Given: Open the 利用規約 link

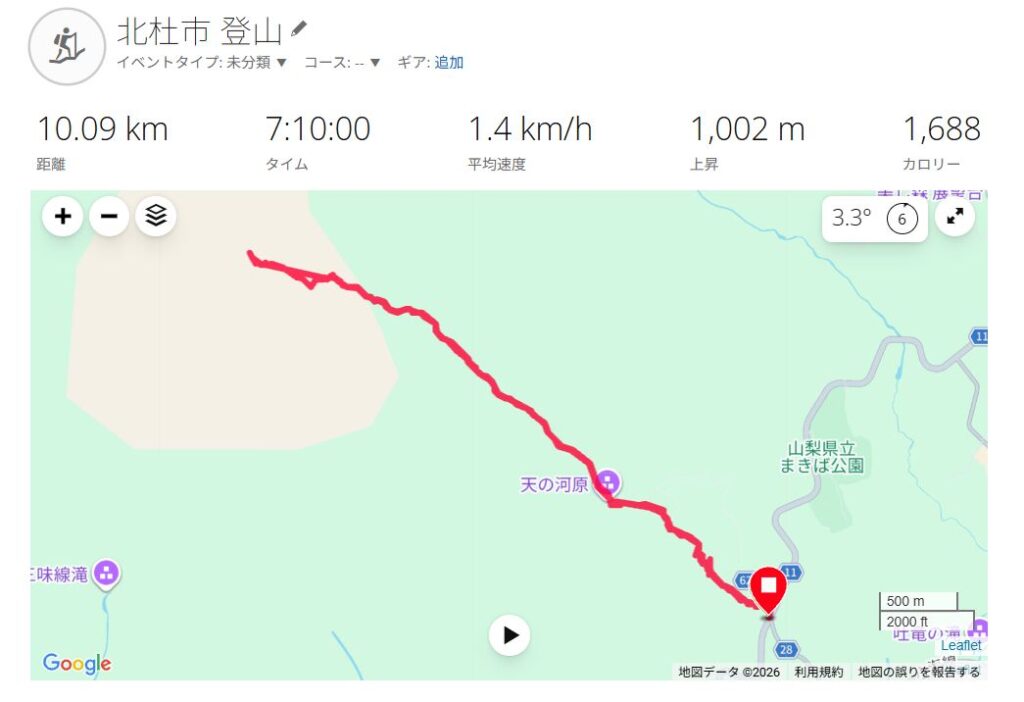Looking at the screenshot, I should coord(818,672).
